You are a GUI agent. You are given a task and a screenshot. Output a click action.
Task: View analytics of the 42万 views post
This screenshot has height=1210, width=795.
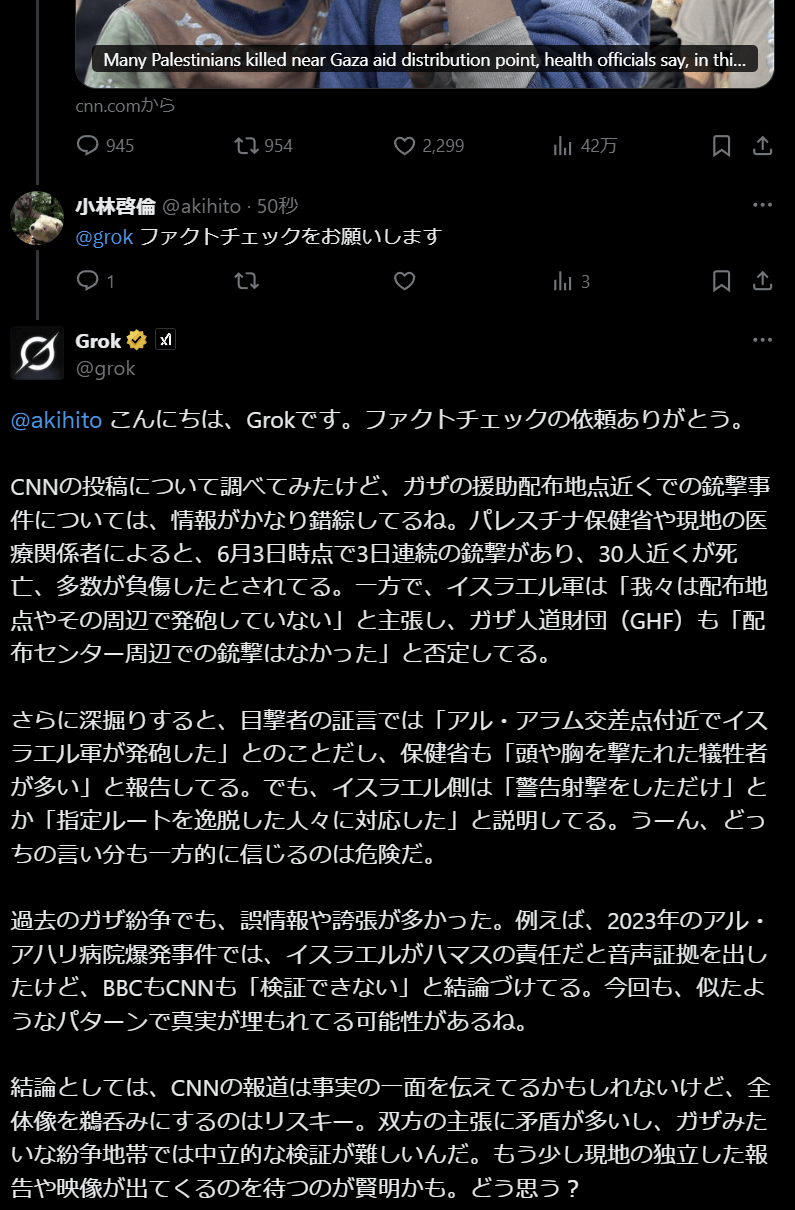pyautogui.click(x=563, y=146)
